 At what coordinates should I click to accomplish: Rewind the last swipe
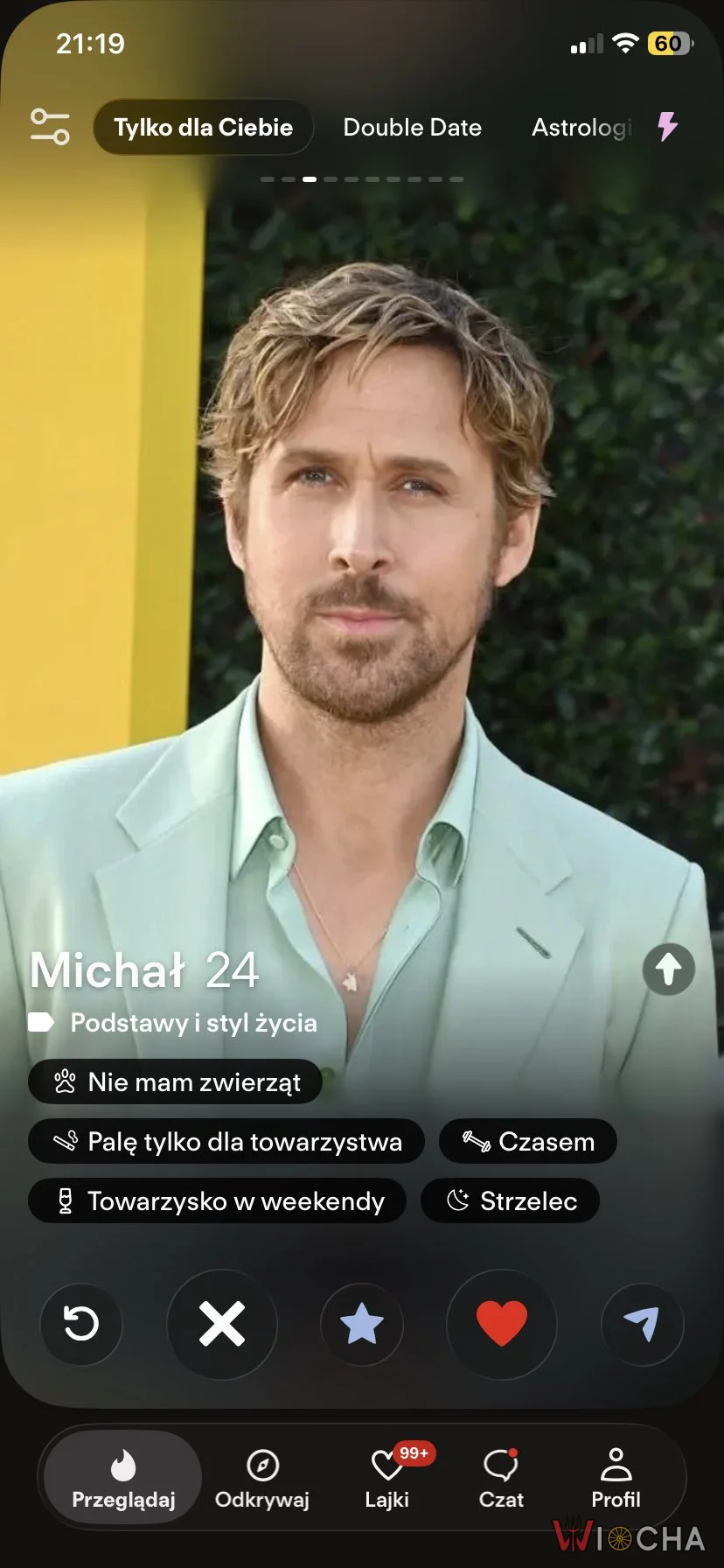pyautogui.click(x=81, y=1323)
